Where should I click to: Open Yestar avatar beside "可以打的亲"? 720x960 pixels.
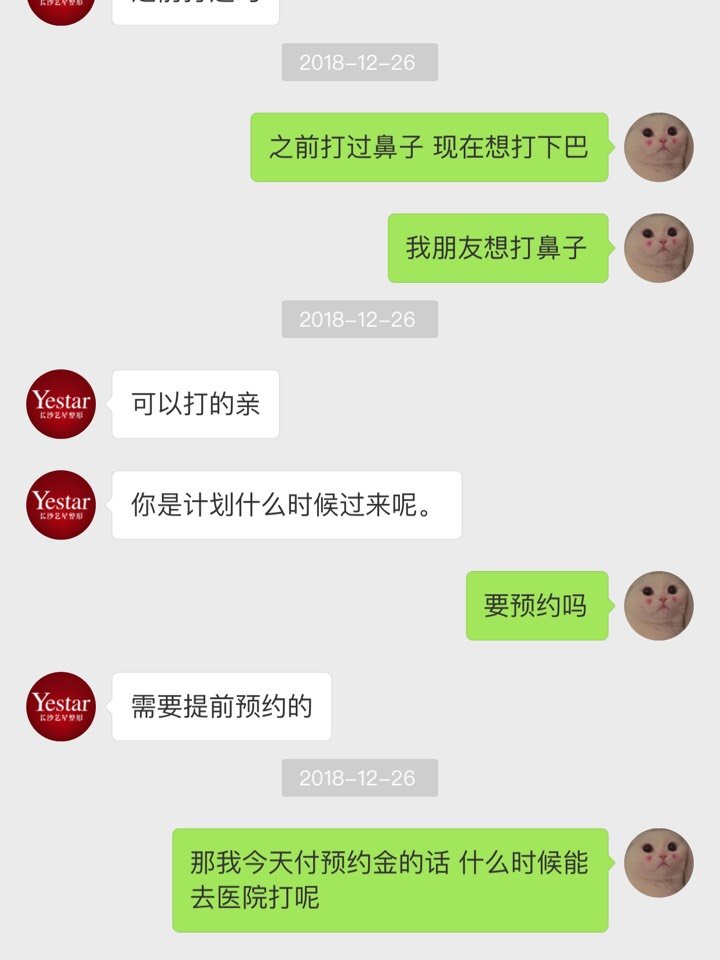(x=61, y=404)
